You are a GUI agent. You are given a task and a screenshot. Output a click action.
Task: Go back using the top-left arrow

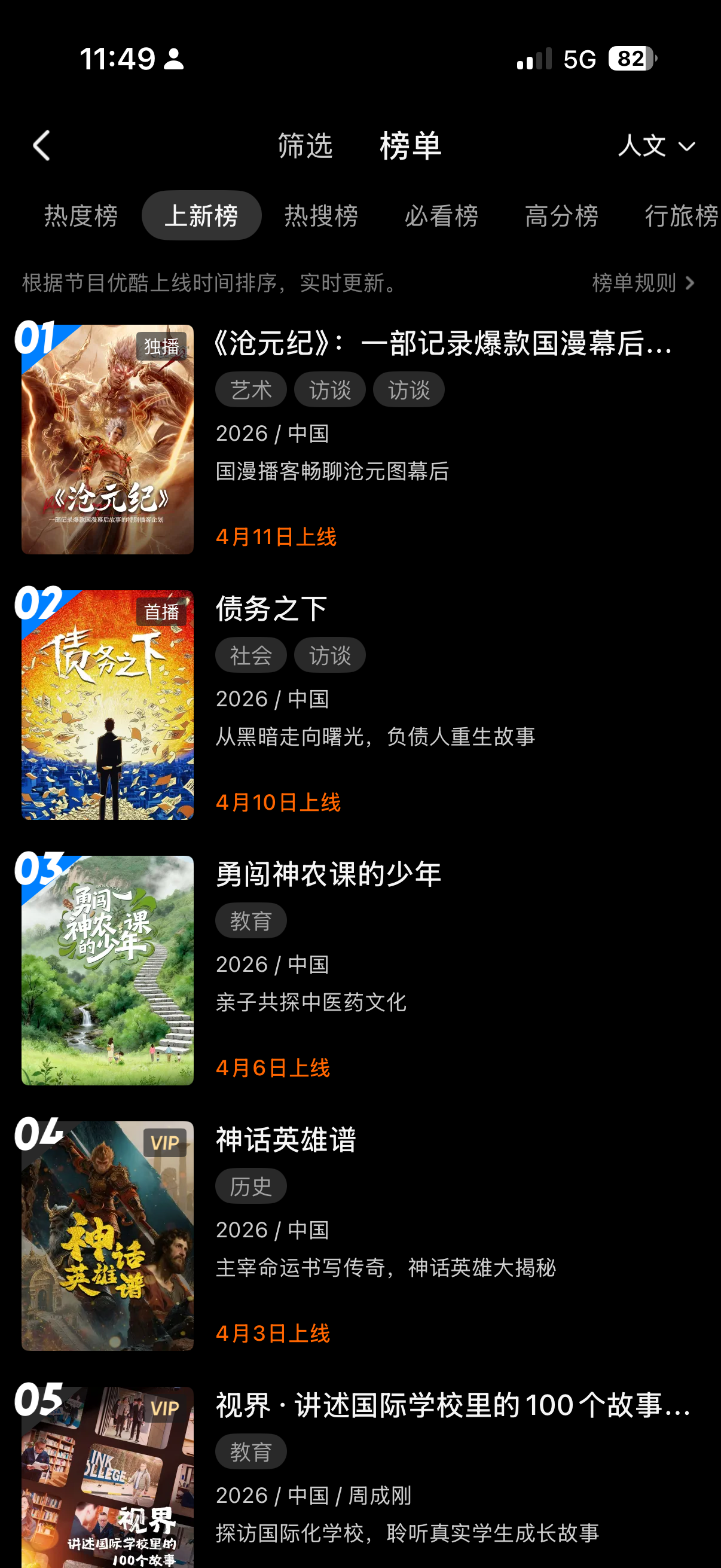tap(41, 146)
